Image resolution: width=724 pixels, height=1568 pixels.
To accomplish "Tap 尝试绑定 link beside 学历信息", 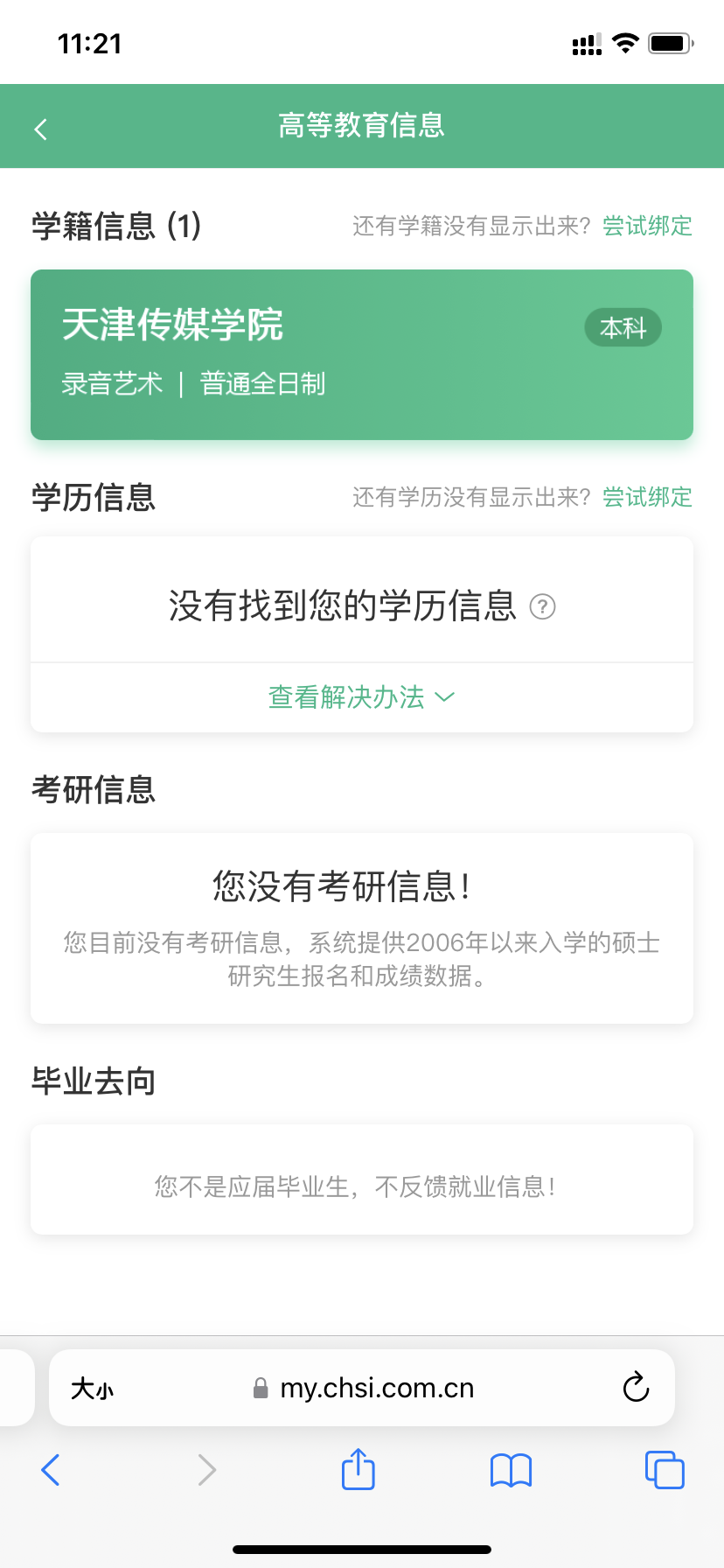I will click(647, 498).
